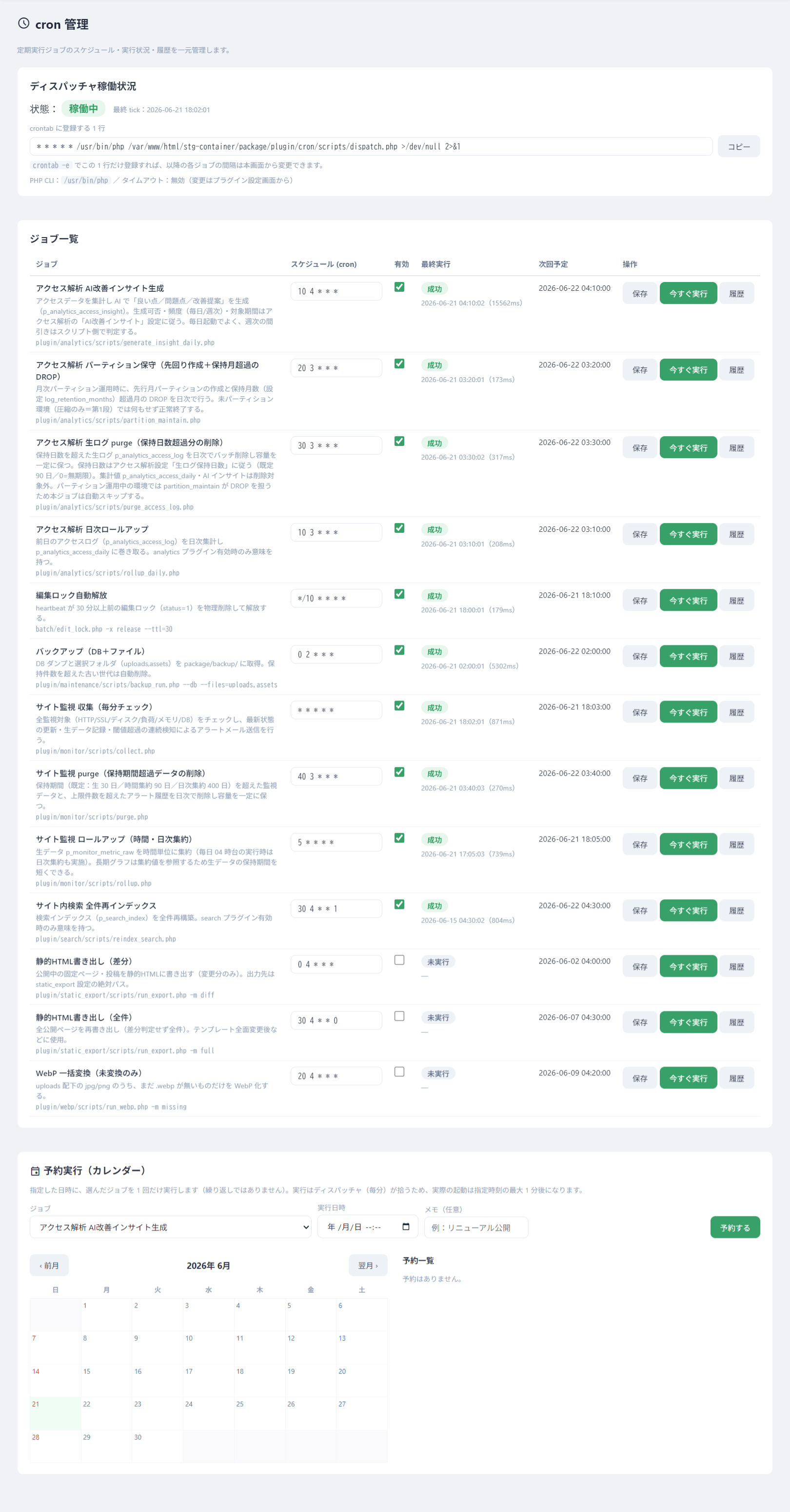Save schedule for バックアップ（DB+ファイル）

coord(639,656)
